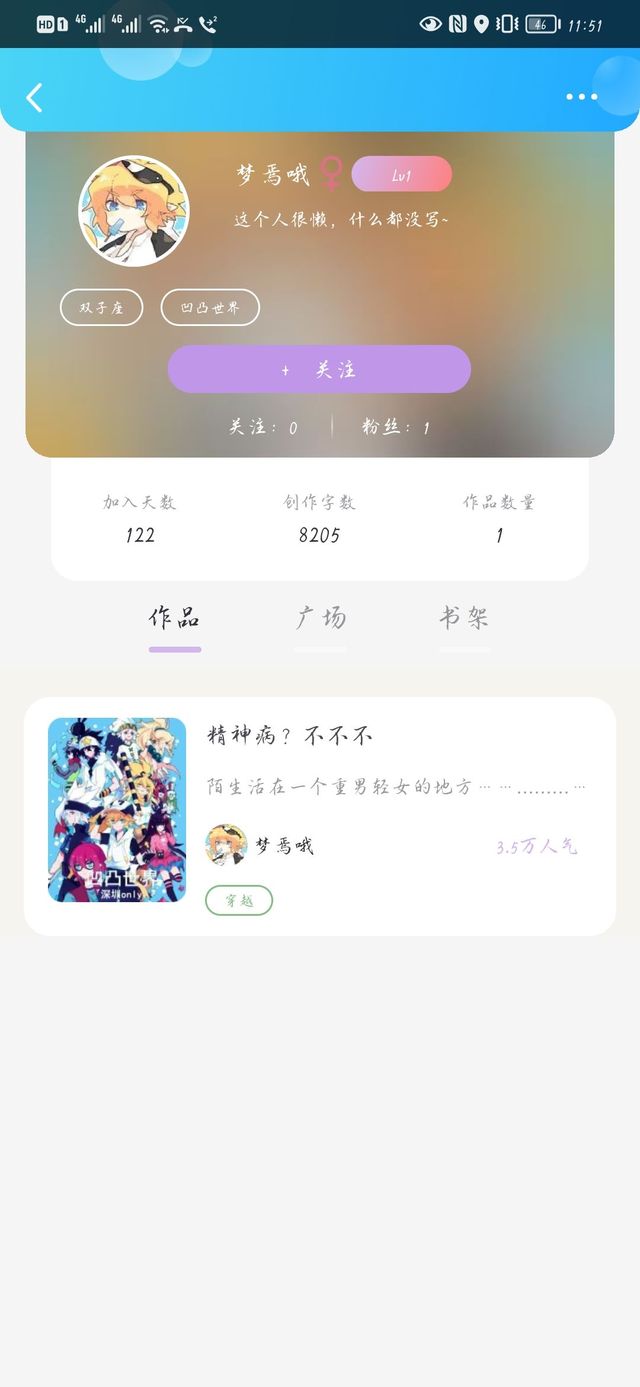Open the Lv1 level badge
640x1387 pixels.
pos(402,174)
